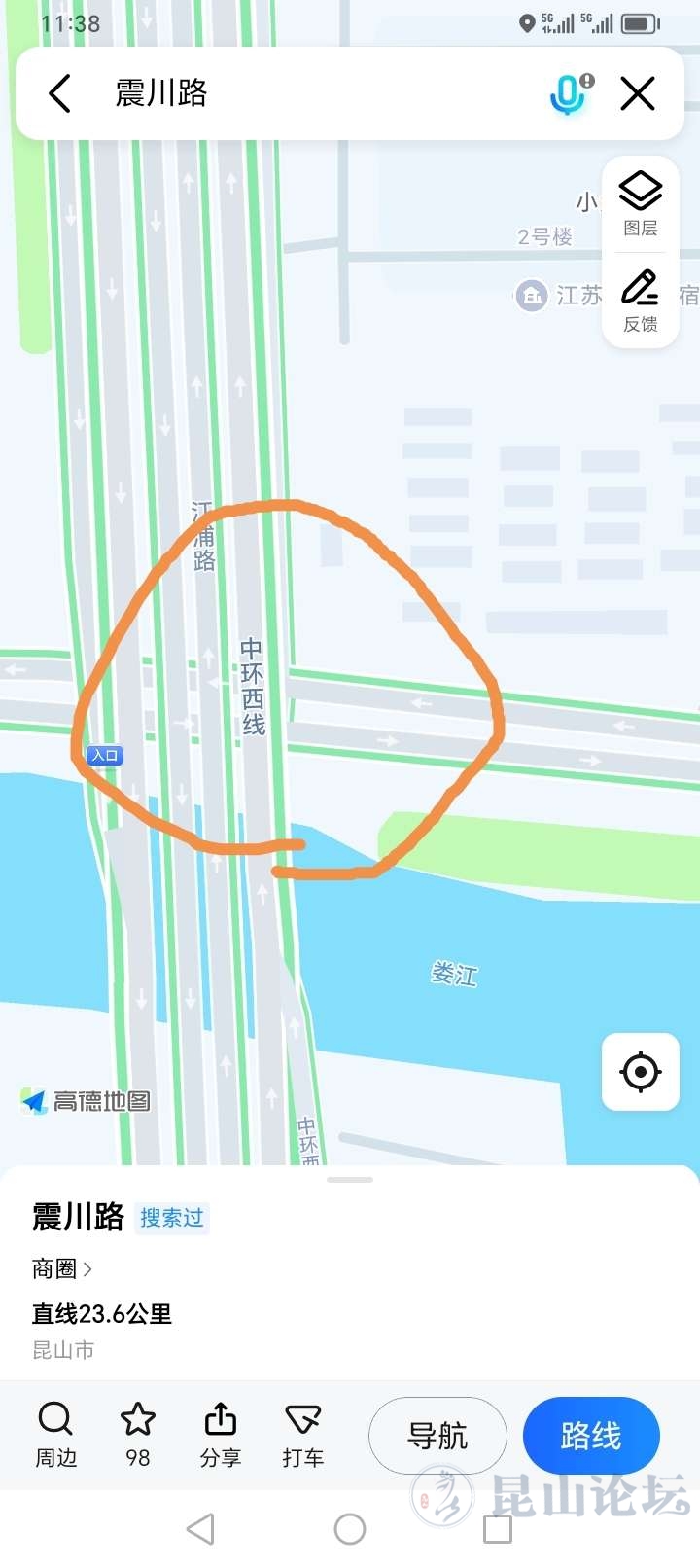This screenshot has height=1568, width=700.
Task: Start voice search with the microphone
Action: pyautogui.click(x=569, y=94)
